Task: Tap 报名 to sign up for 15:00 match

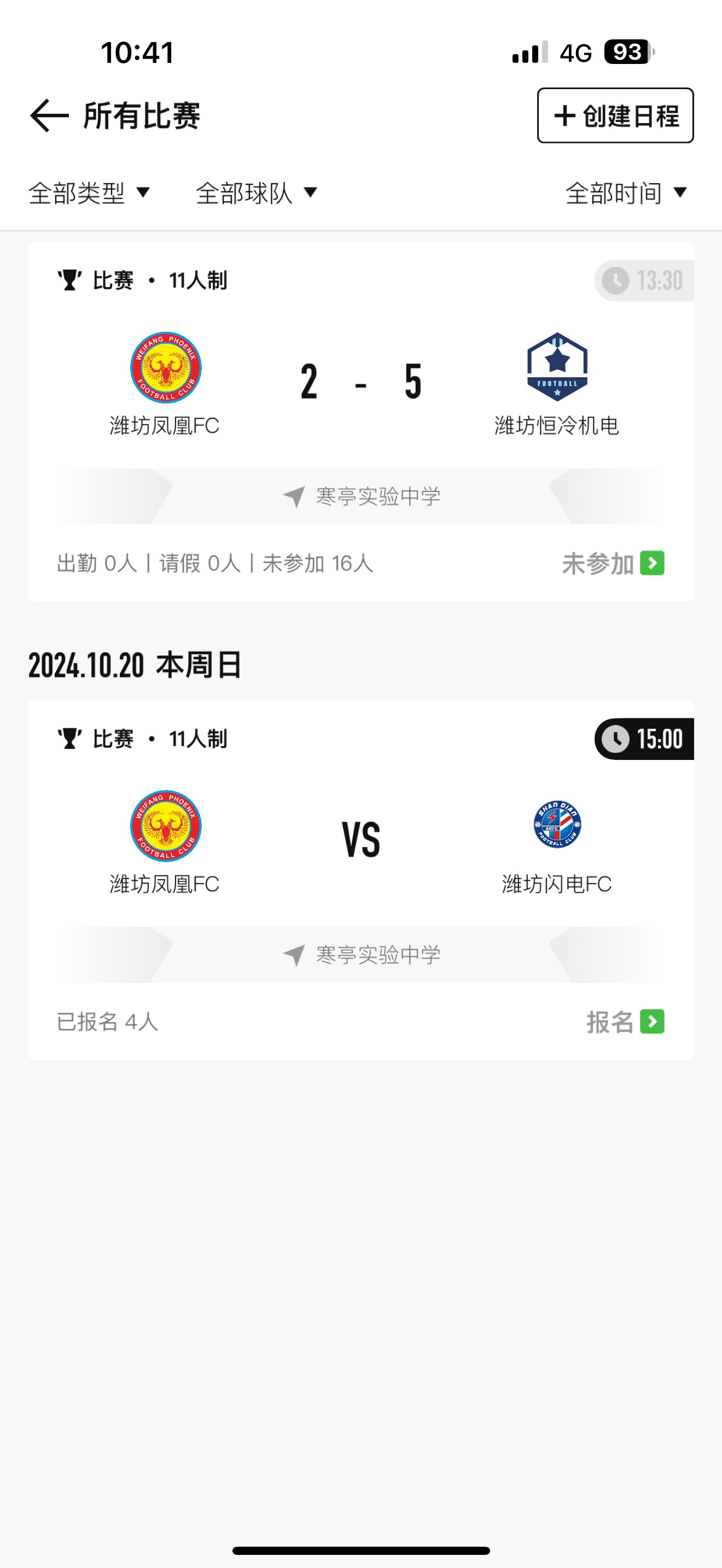Action: point(625,1022)
